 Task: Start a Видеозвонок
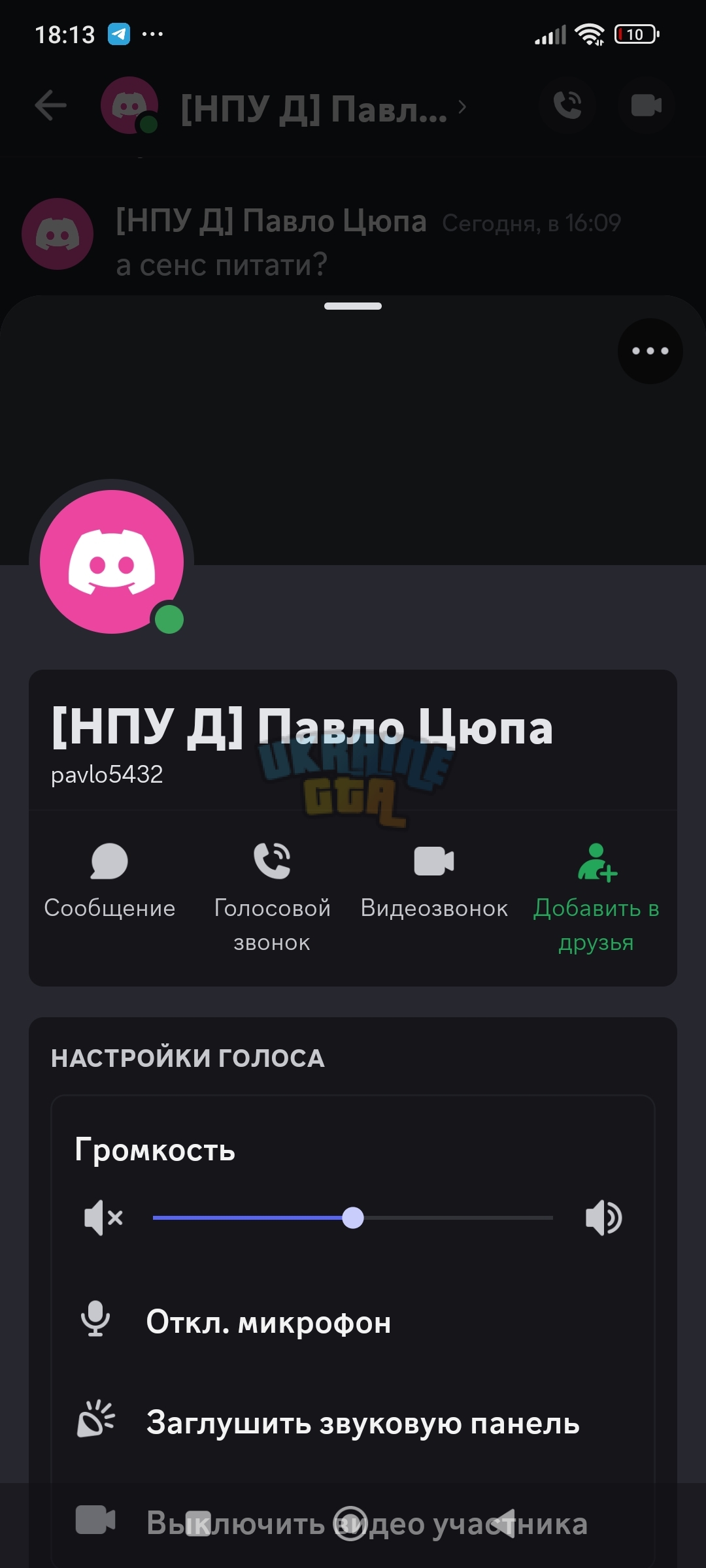434,881
